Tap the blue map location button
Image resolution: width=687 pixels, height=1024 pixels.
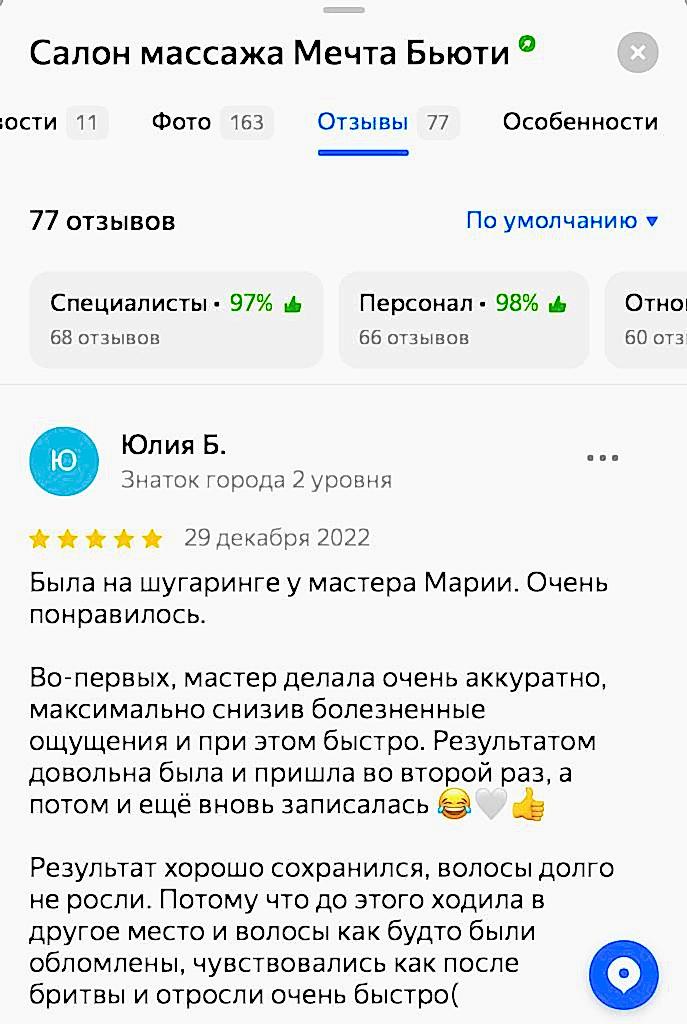tap(623, 973)
